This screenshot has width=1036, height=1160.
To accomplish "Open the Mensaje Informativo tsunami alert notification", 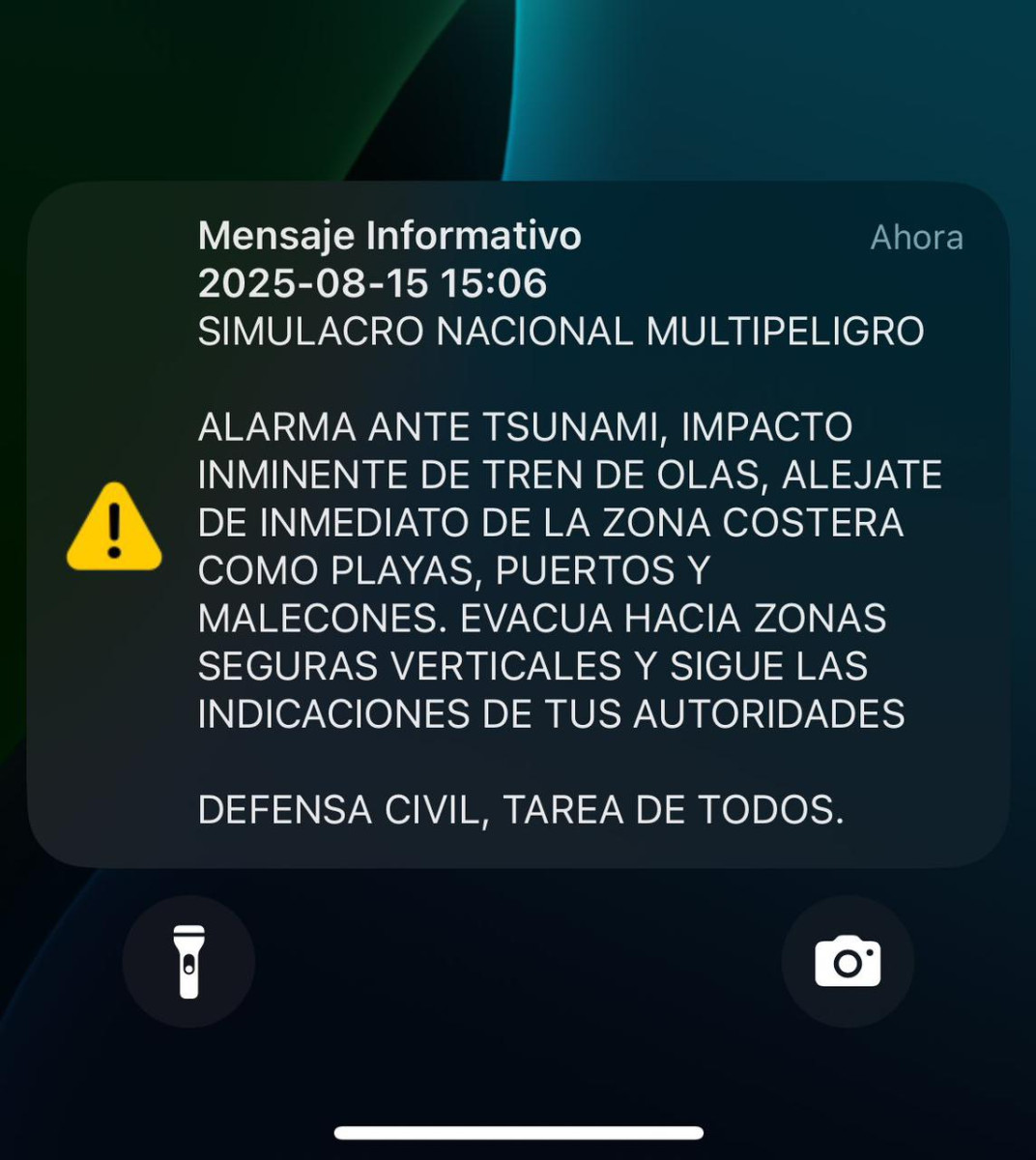I will pyautogui.click(x=518, y=524).
